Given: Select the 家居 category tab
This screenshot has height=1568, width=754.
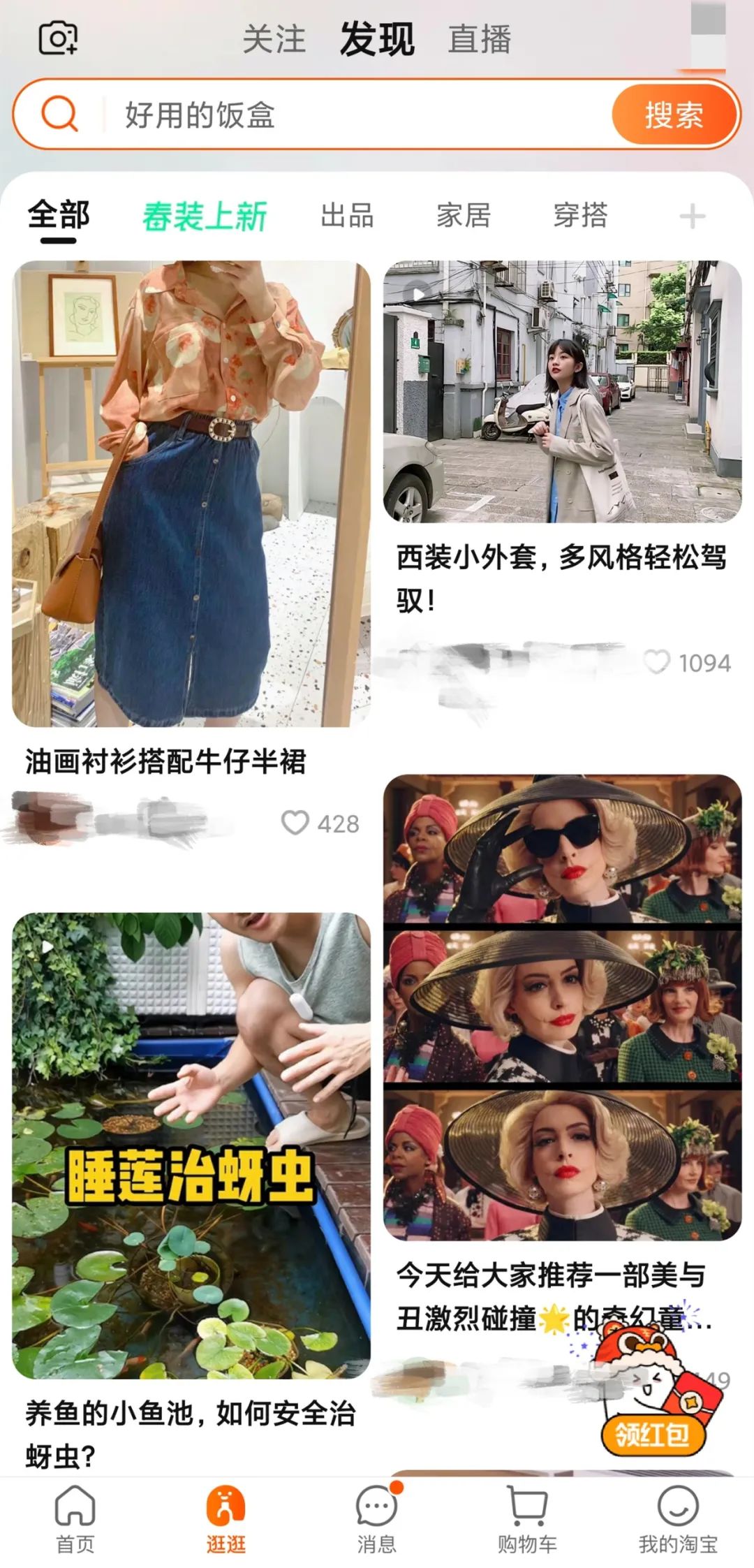Looking at the screenshot, I should (464, 216).
